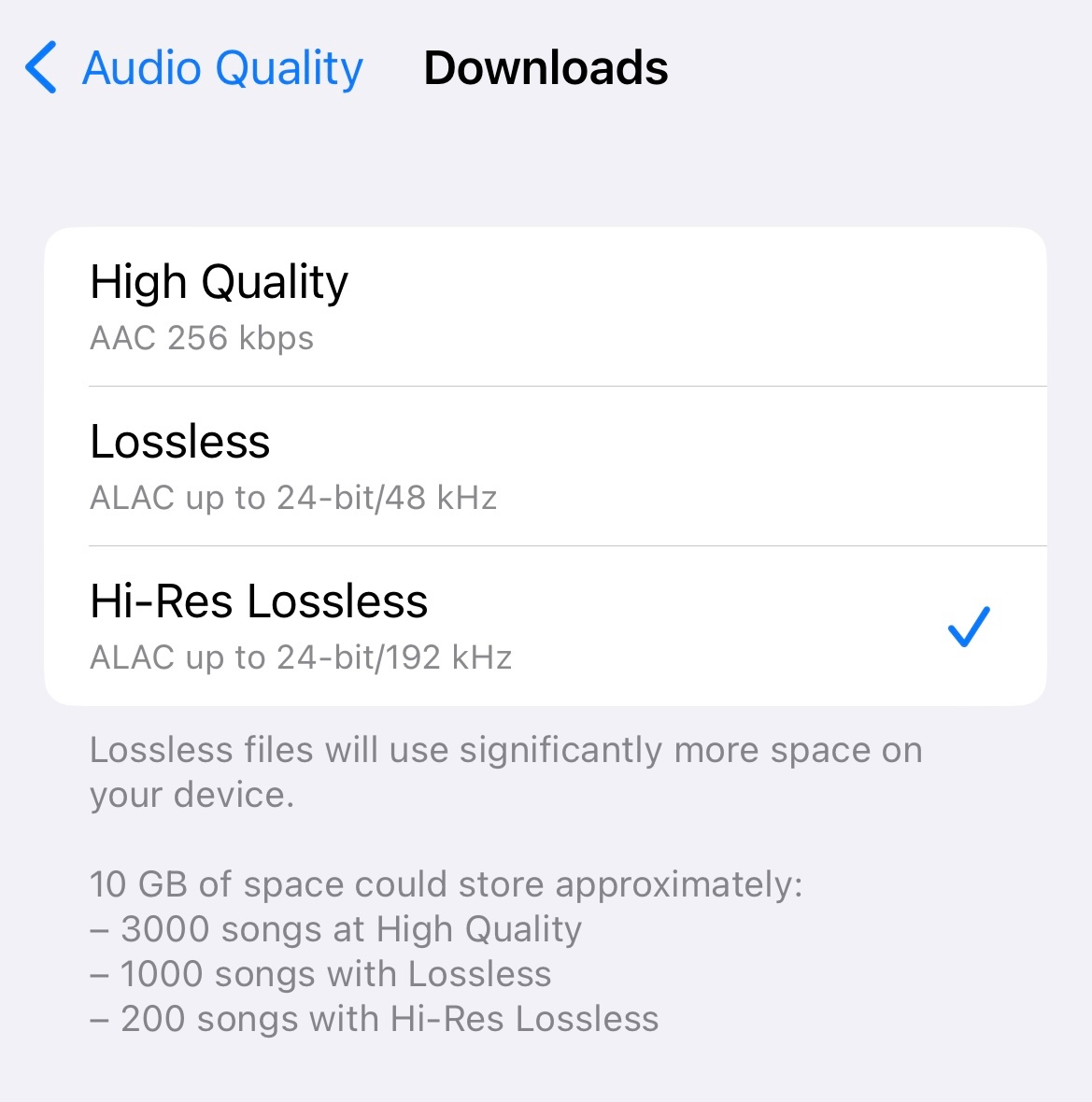Tap the Hi-Res Lossless option
Image resolution: width=1092 pixels, height=1102 pixels.
[x=546, y=626]
